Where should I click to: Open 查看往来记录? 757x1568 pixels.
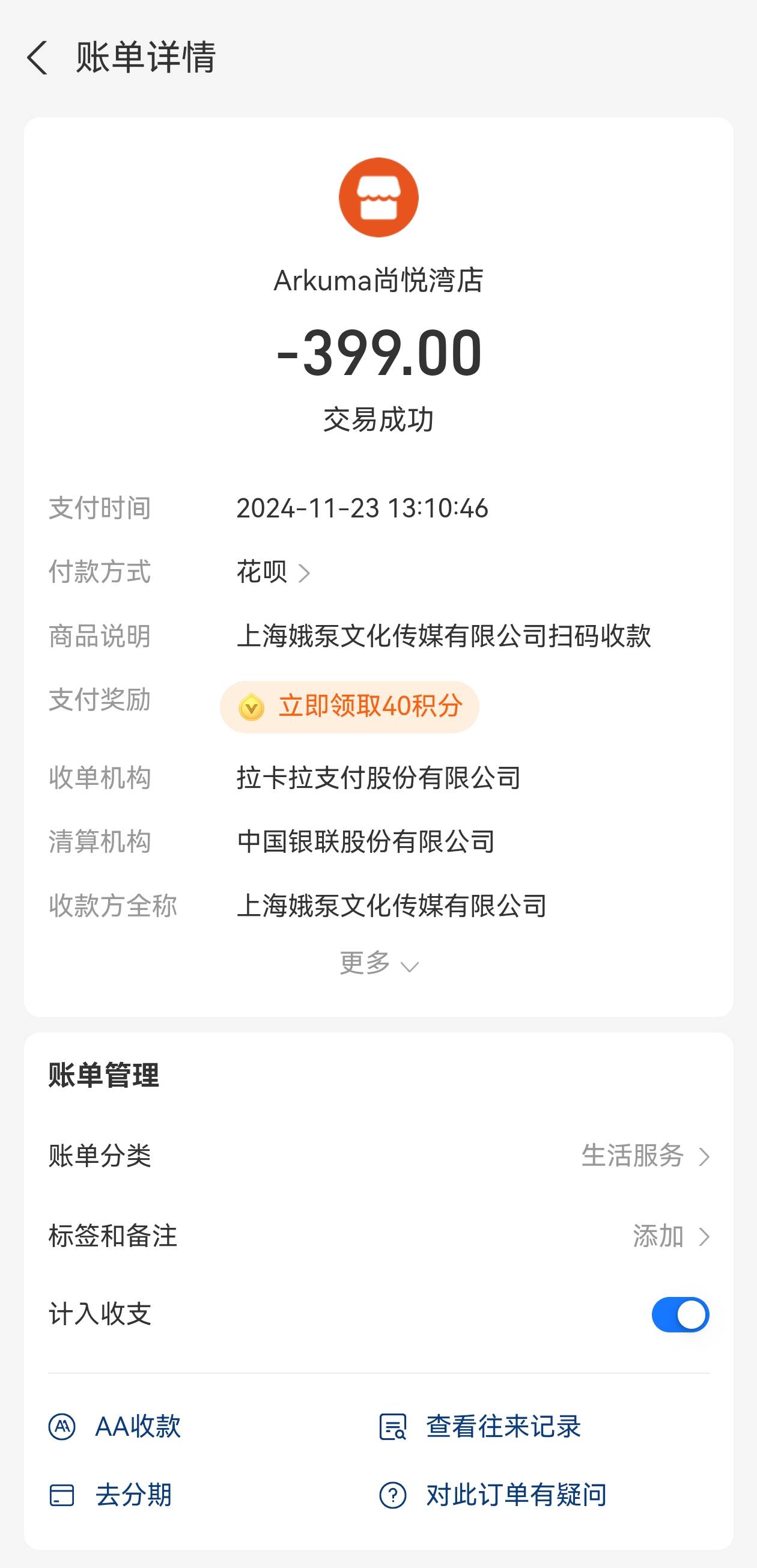click(480, 1427)
